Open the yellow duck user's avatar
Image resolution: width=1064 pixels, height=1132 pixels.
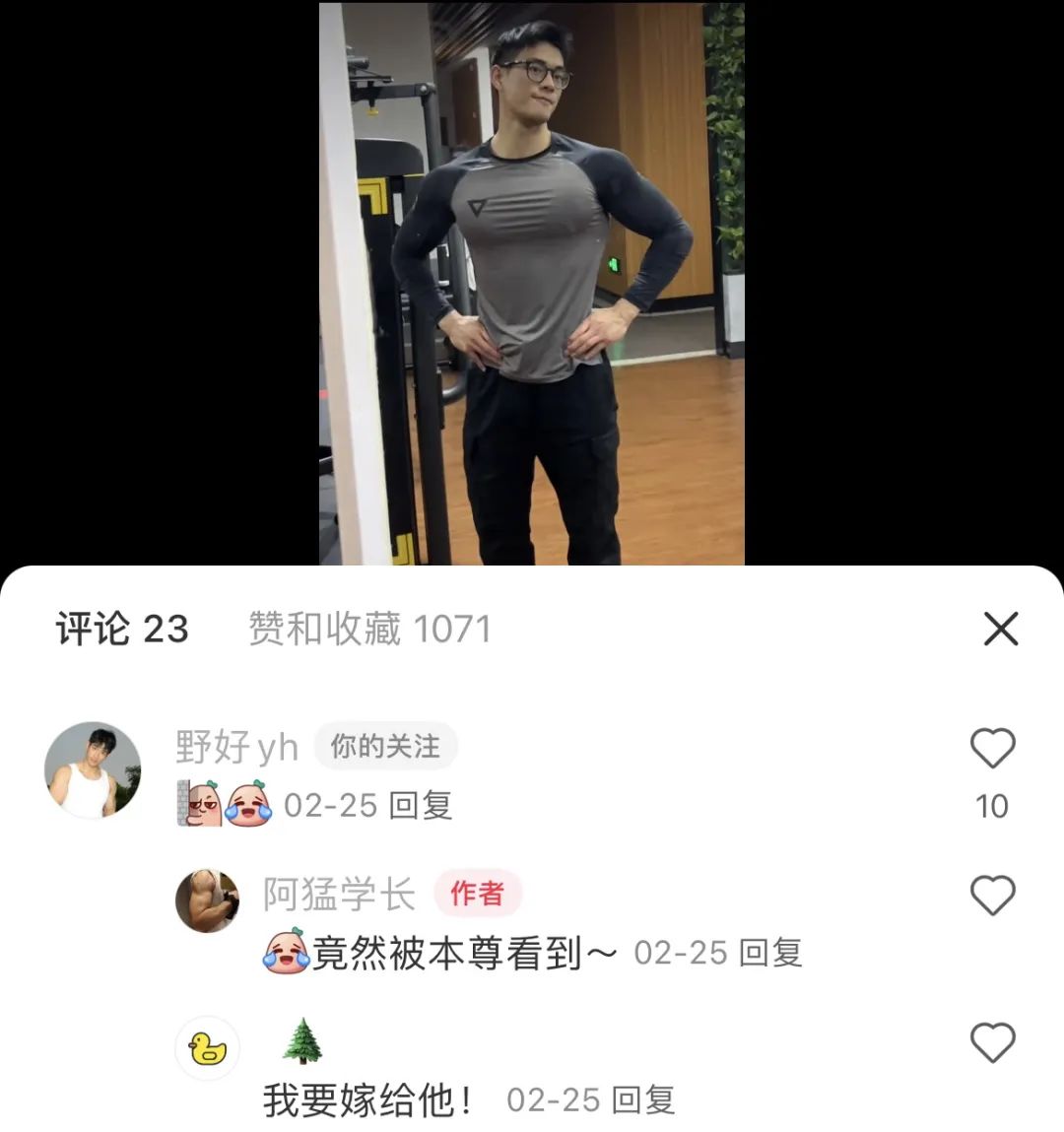pos(207,1047)
